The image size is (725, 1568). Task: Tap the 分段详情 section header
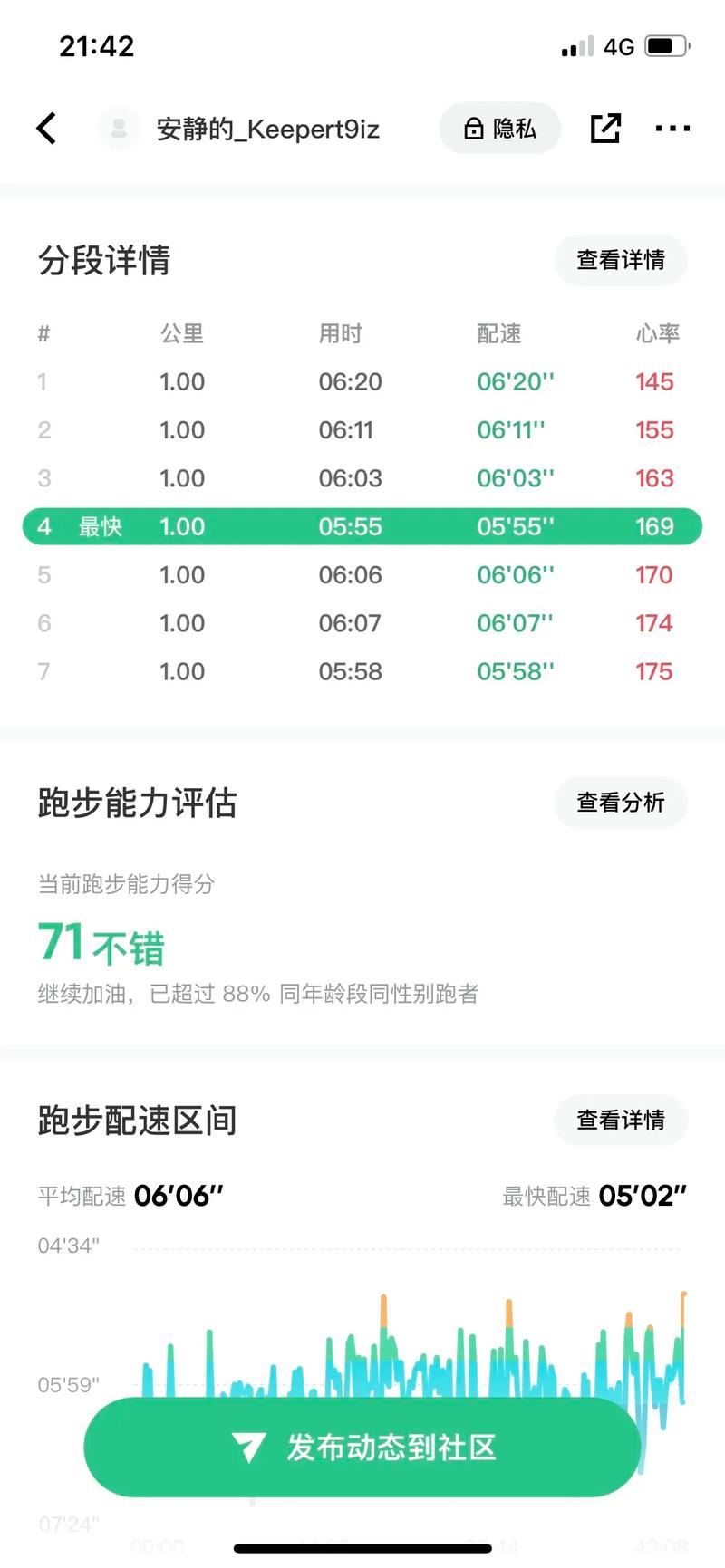pos(102,260)
